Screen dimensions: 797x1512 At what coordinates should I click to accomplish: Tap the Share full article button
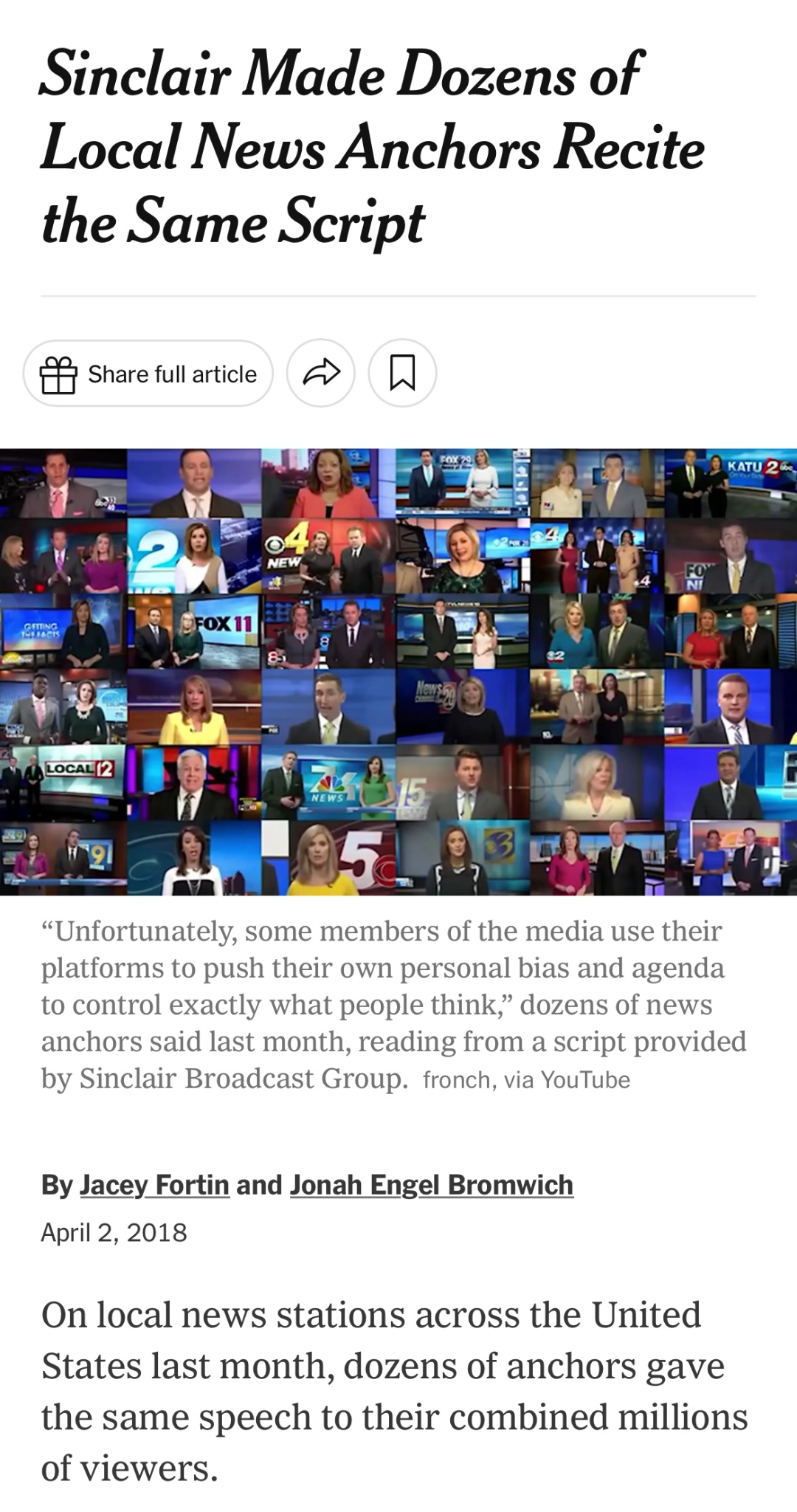tap(148, 374)
